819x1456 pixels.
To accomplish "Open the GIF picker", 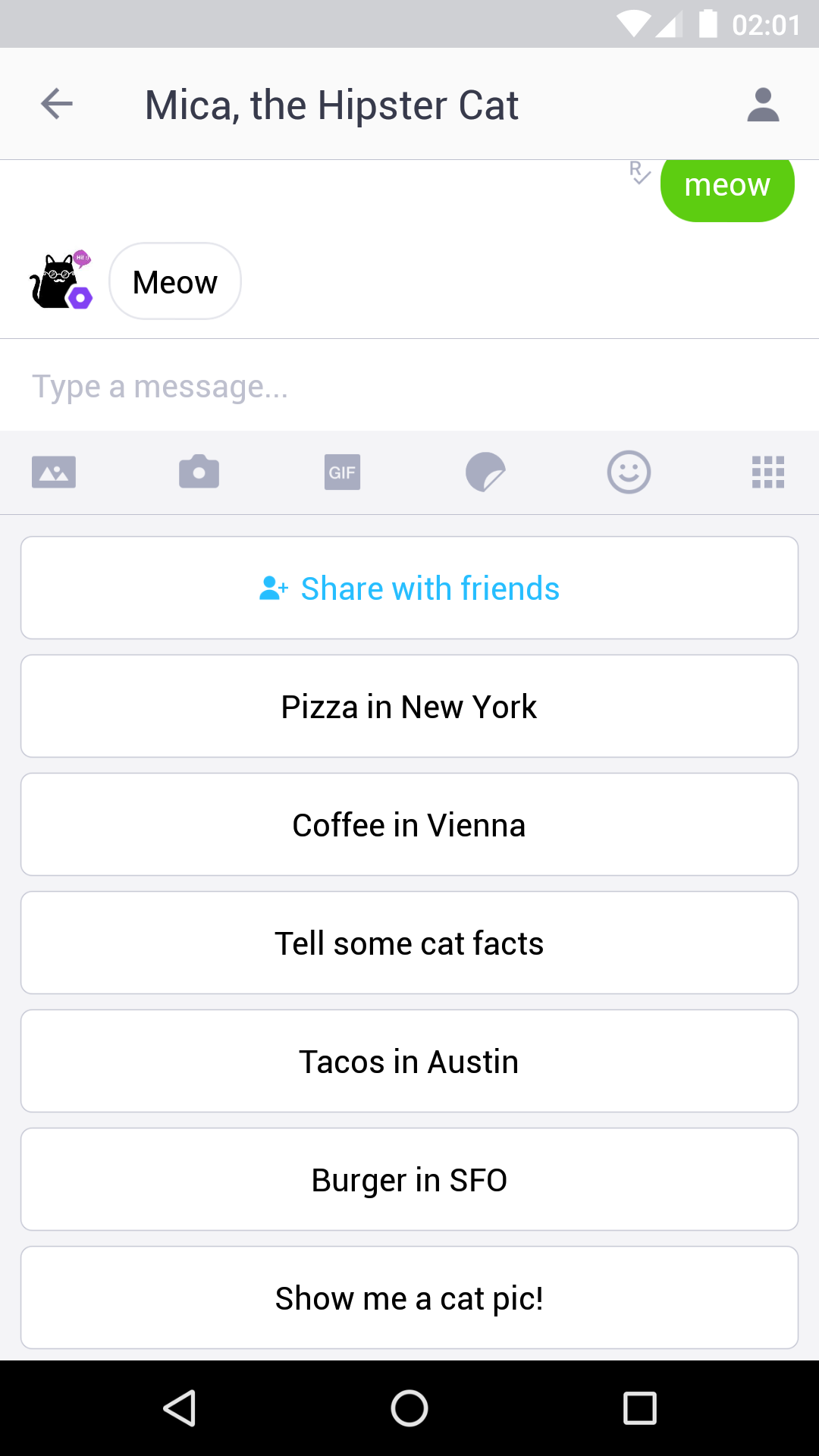I will point(342,472).
